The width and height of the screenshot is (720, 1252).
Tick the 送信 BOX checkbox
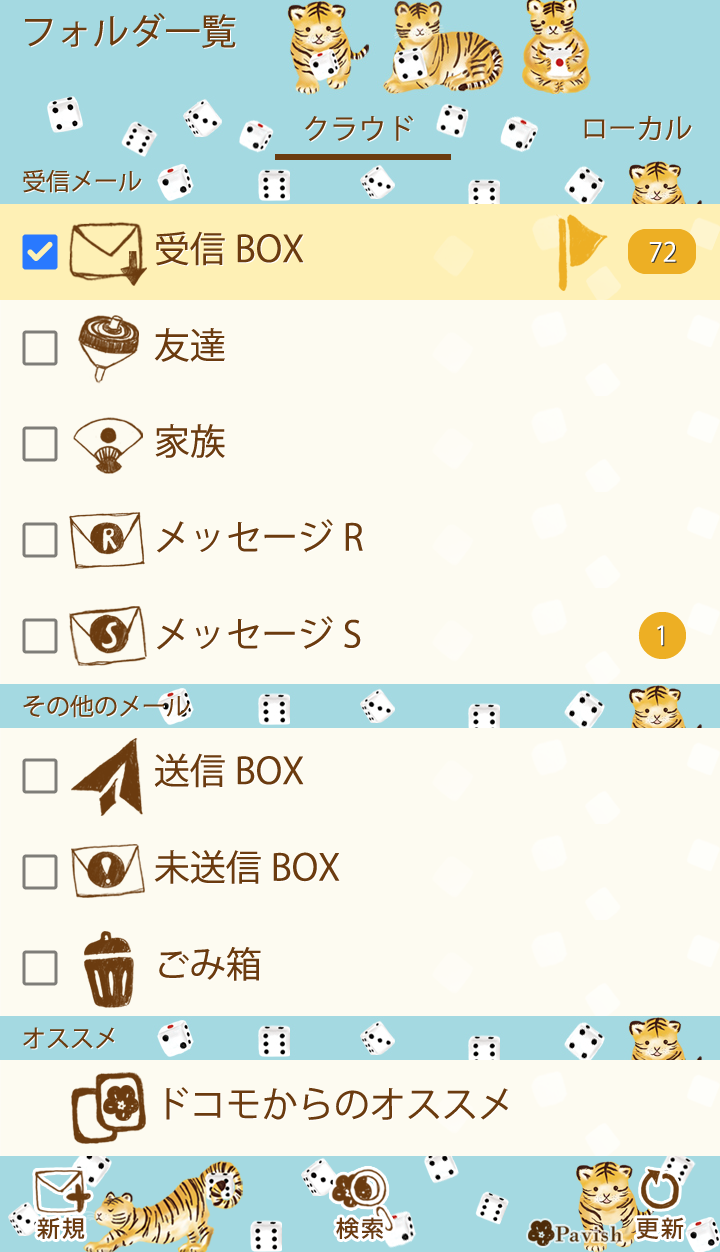(x=40, y=775)
